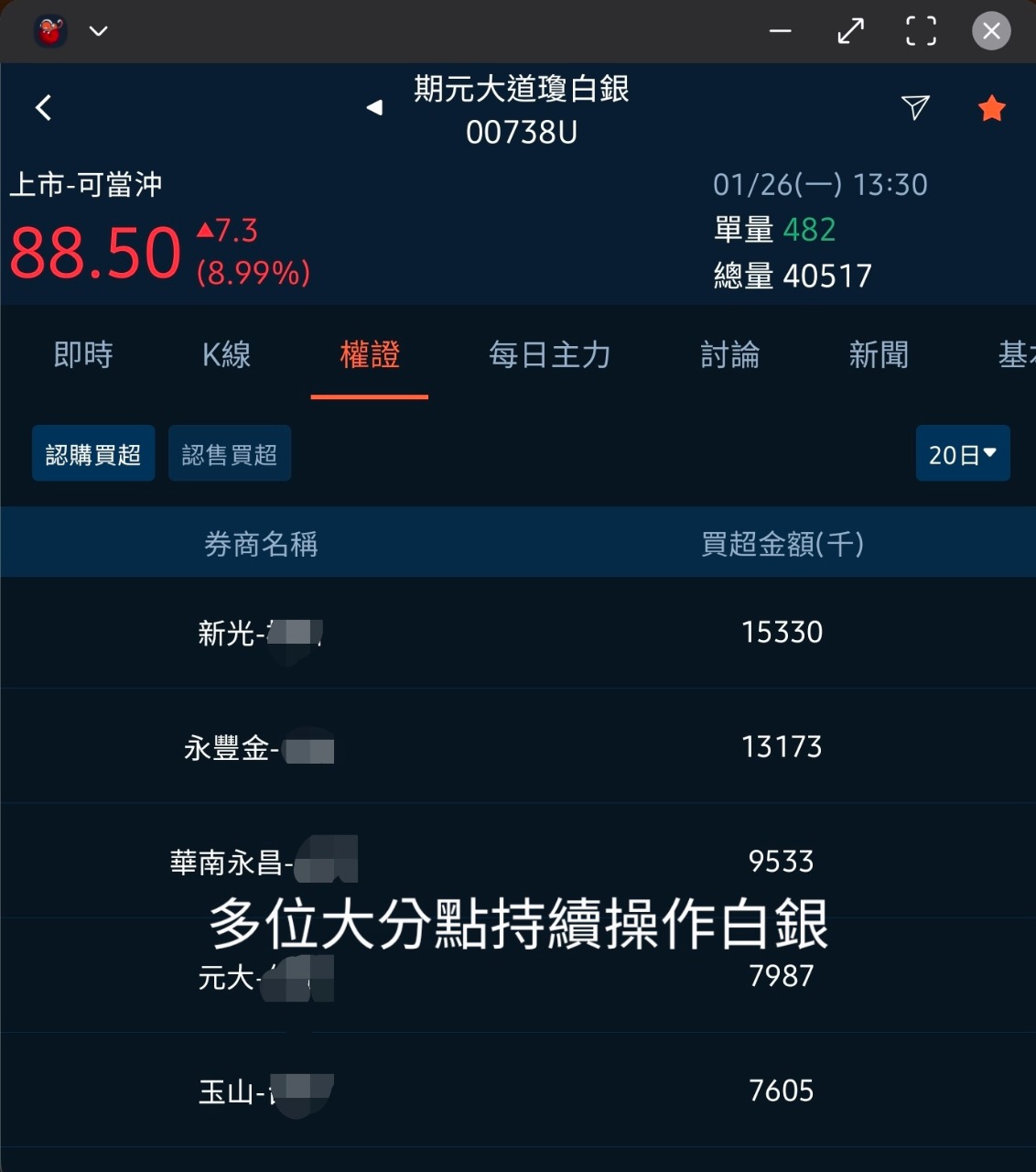Open the chevron menu beside the app logo
The image size is (1036, 1172).
(x=98, y=30)
